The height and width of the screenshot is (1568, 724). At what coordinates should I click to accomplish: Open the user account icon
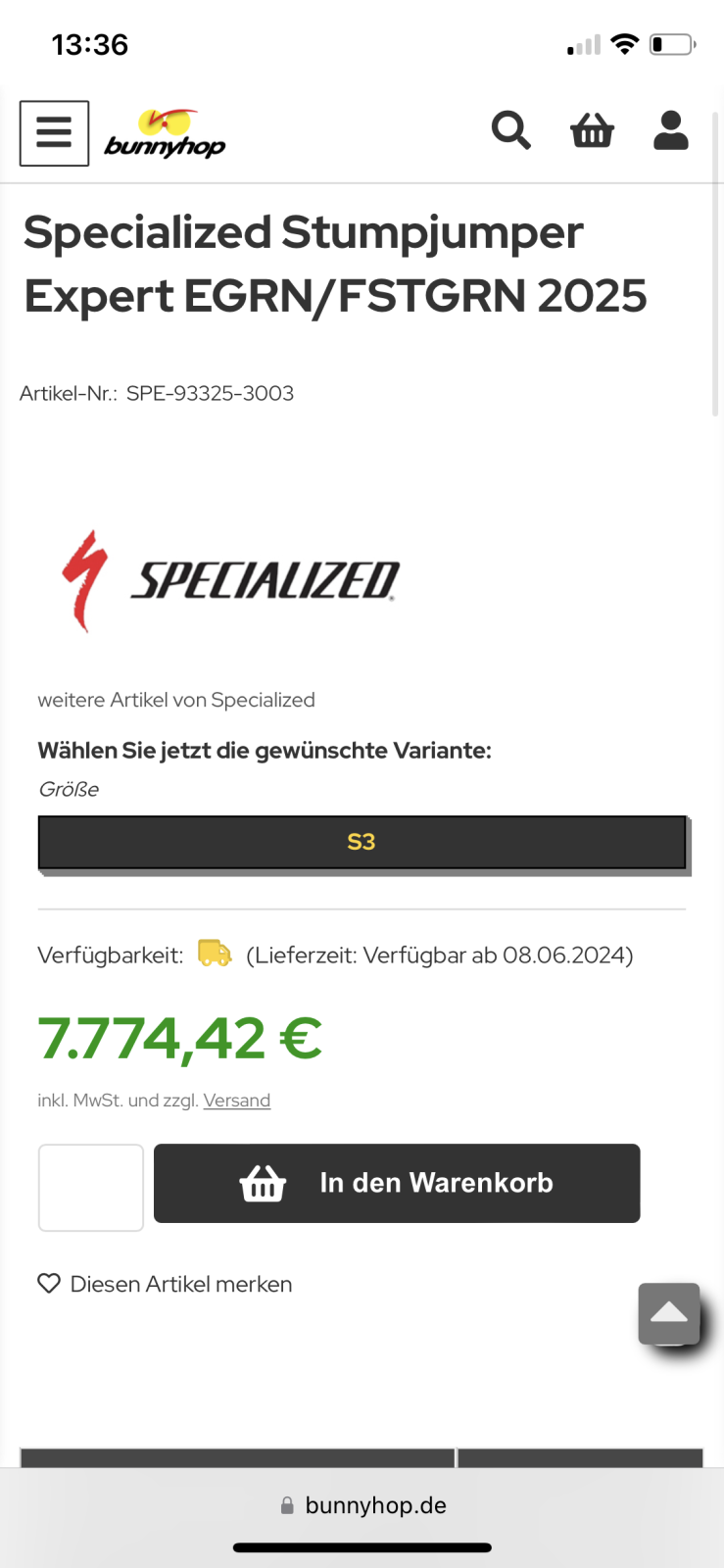coord(671,130)
